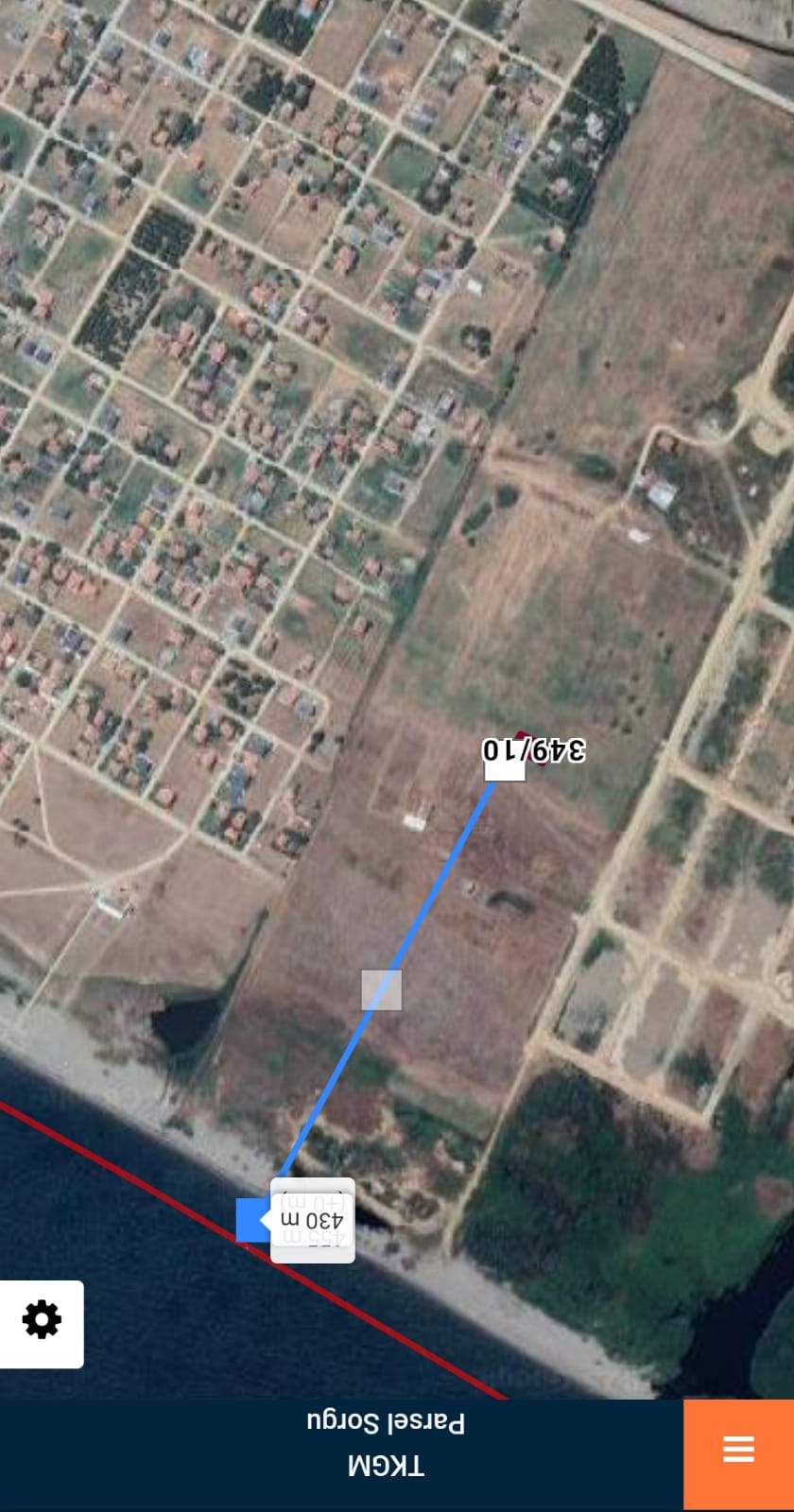Open the orange hamburger menu
This screenshot has width=794, height=1512.
click(x=738, y=1450)
